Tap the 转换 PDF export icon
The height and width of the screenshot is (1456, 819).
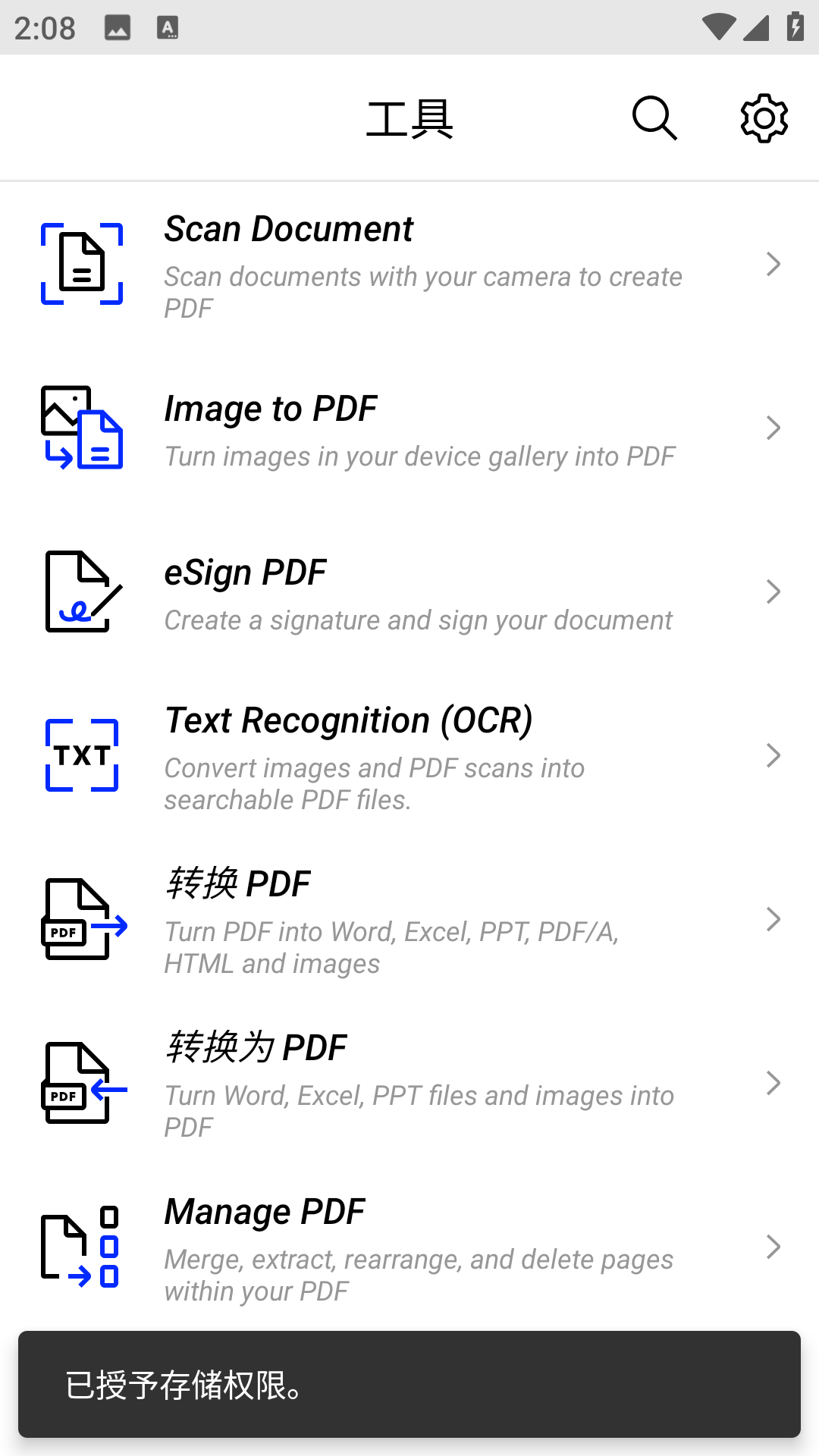coord(81,920)
